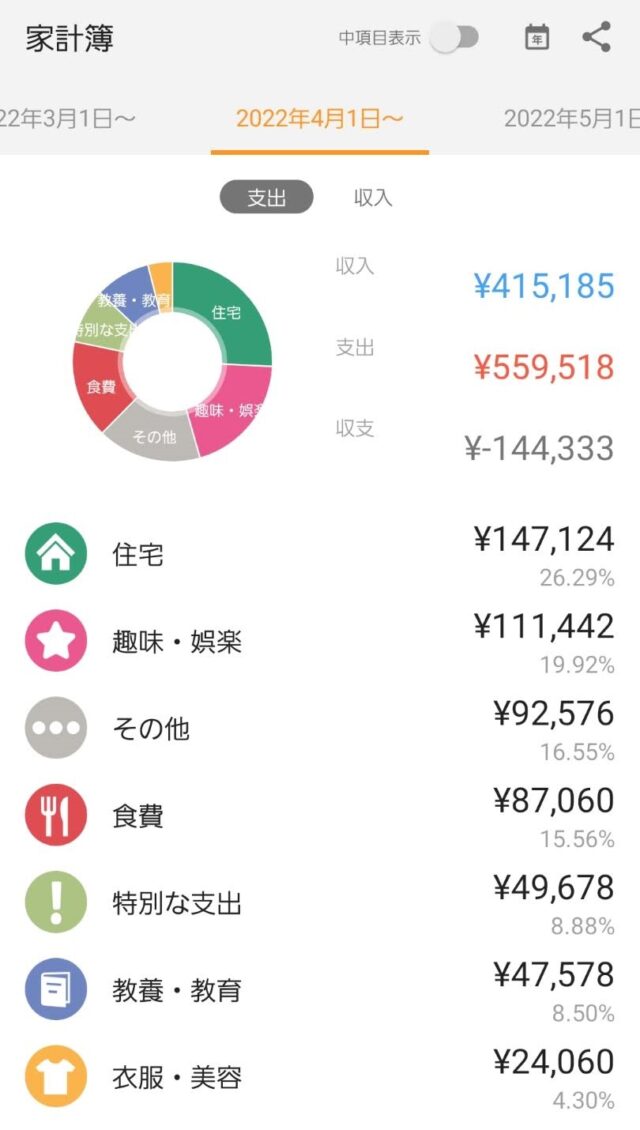Select the 収入 segment
The height and width of the screenshot is (1130, 640).
pos(373,198)
